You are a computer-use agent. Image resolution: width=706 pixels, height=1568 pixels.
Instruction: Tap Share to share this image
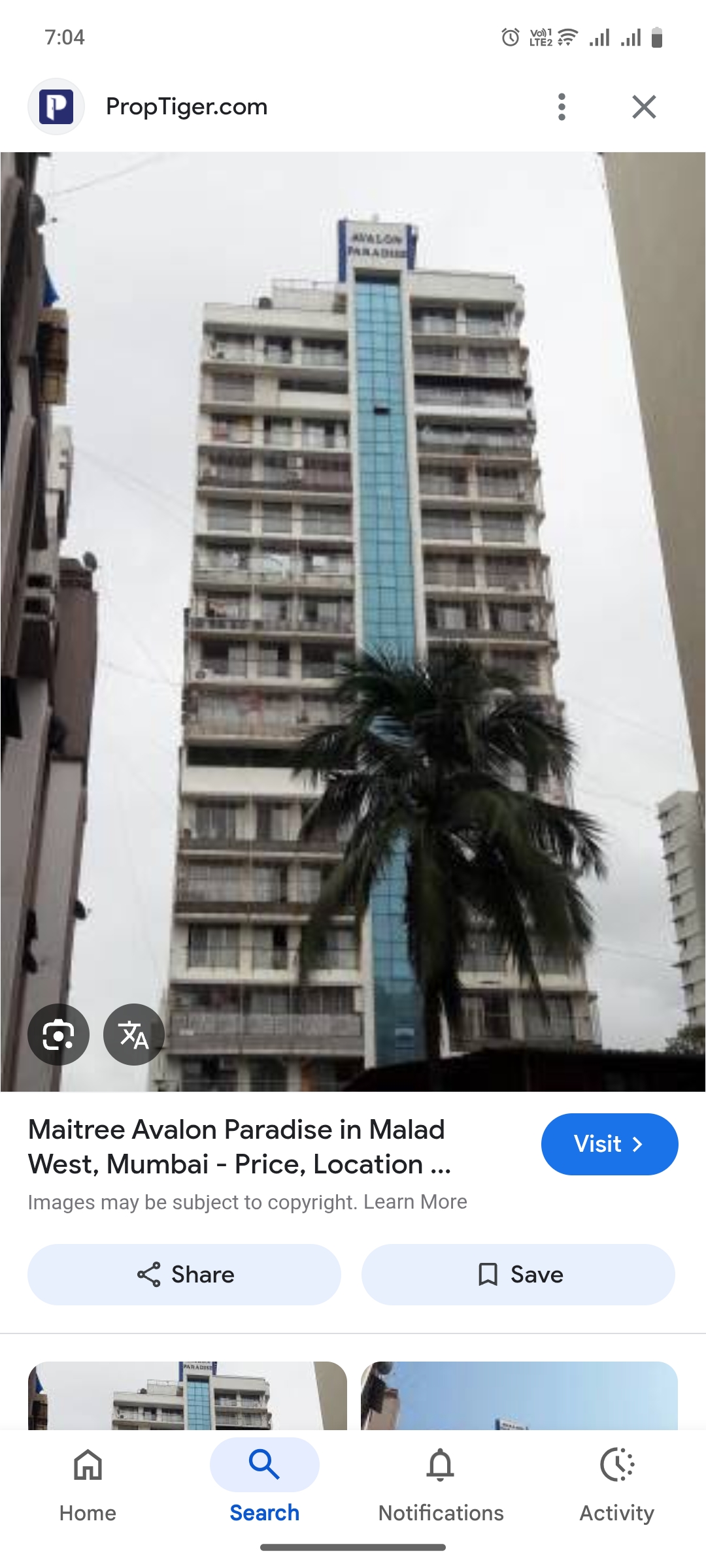tap(183, 1273)
